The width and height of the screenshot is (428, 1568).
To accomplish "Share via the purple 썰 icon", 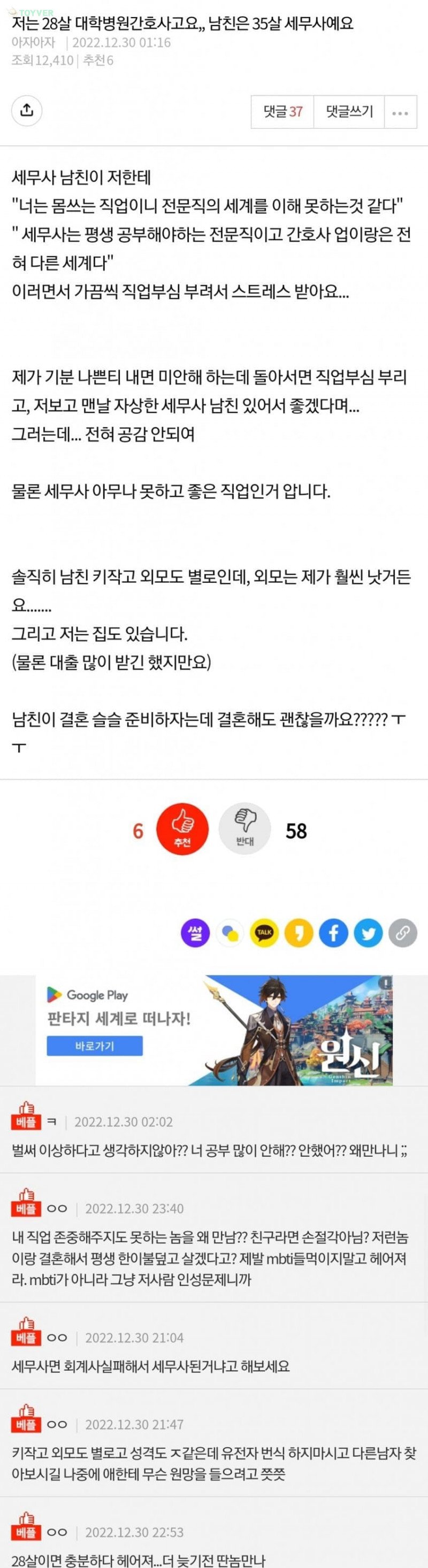I will (195, 933).
